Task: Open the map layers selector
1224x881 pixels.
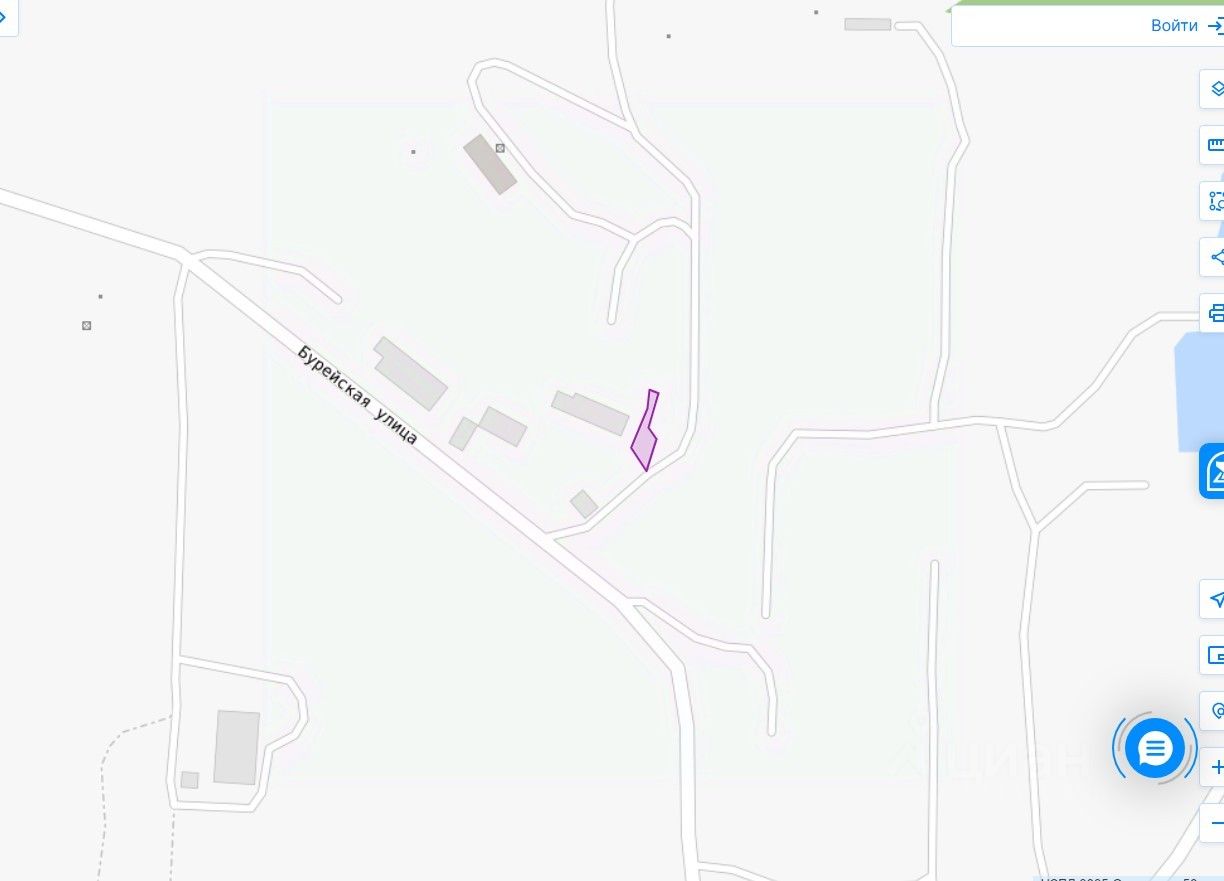Action: 1214,89
